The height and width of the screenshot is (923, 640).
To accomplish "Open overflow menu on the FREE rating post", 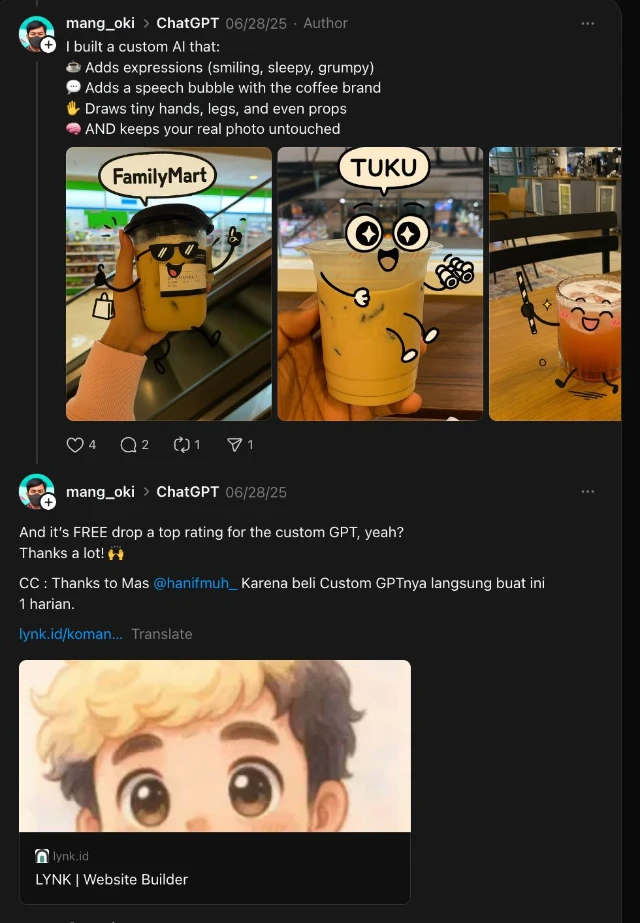I will coord(587,492).
